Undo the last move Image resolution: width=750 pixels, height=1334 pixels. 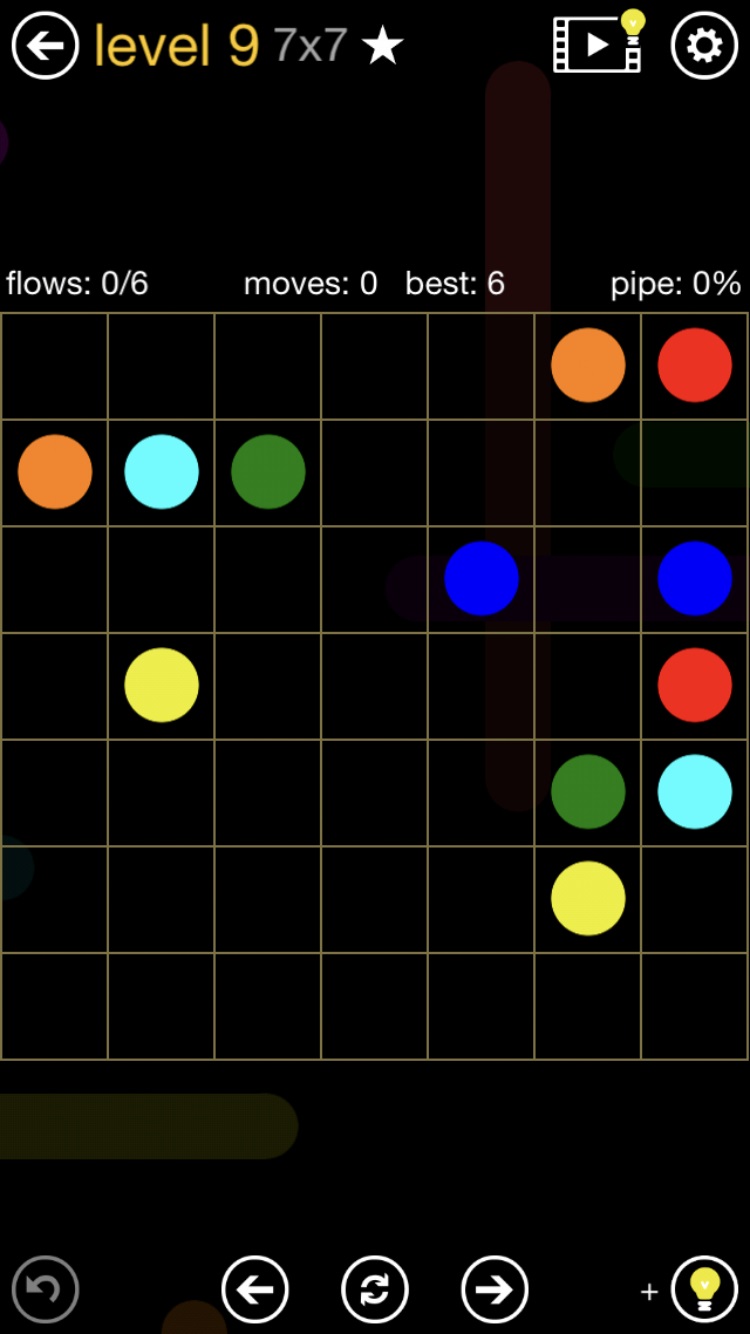click(x=45, y=1289)
